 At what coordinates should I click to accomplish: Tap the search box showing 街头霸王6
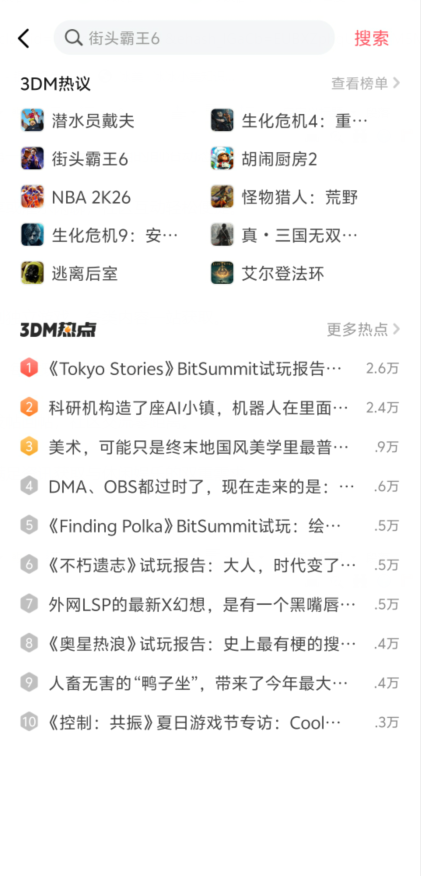pos(194,38)
